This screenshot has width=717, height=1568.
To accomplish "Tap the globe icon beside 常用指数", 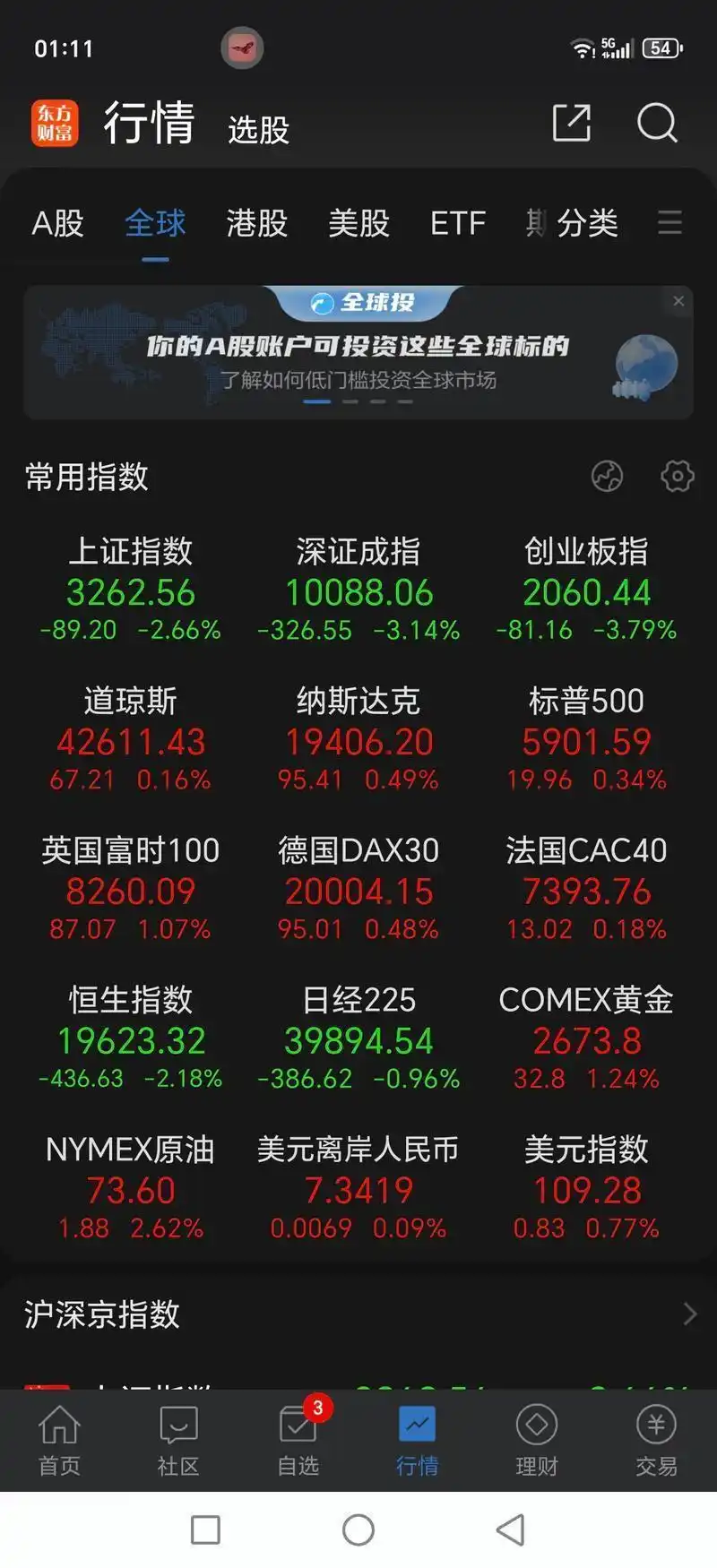I will point(608,478).
